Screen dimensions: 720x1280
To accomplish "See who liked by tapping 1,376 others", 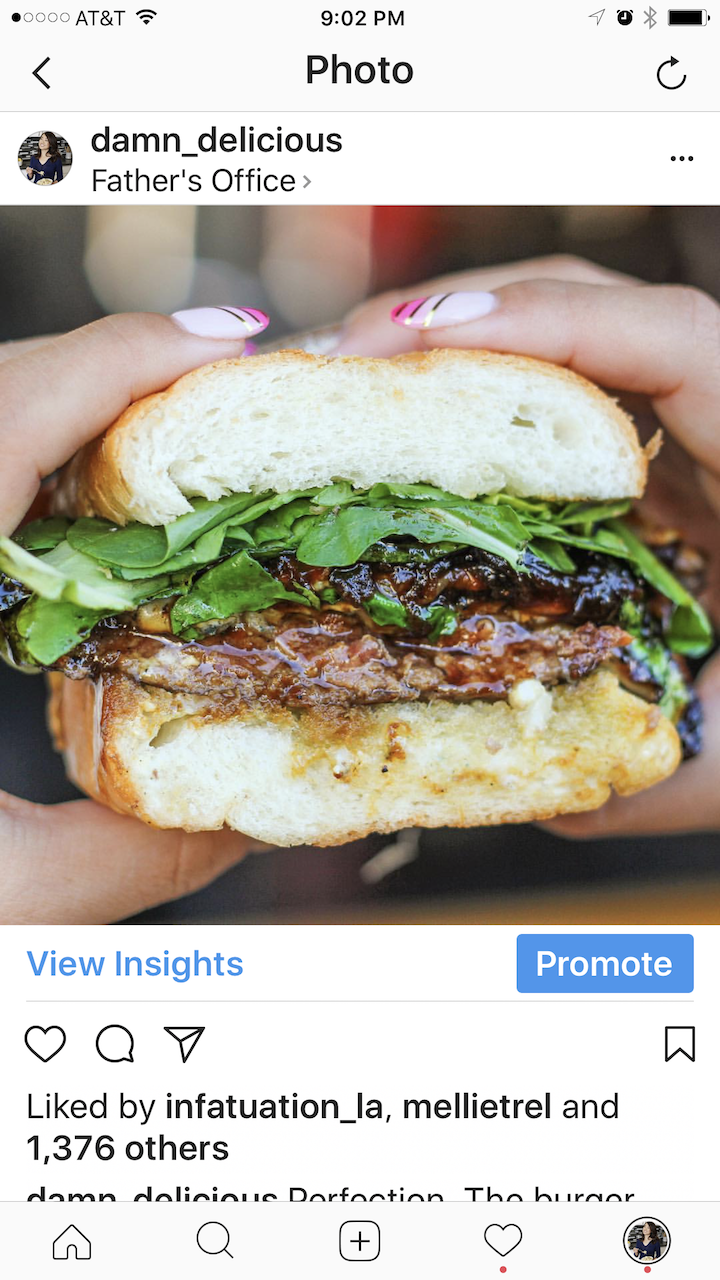I will click(x=127, y=1148).
